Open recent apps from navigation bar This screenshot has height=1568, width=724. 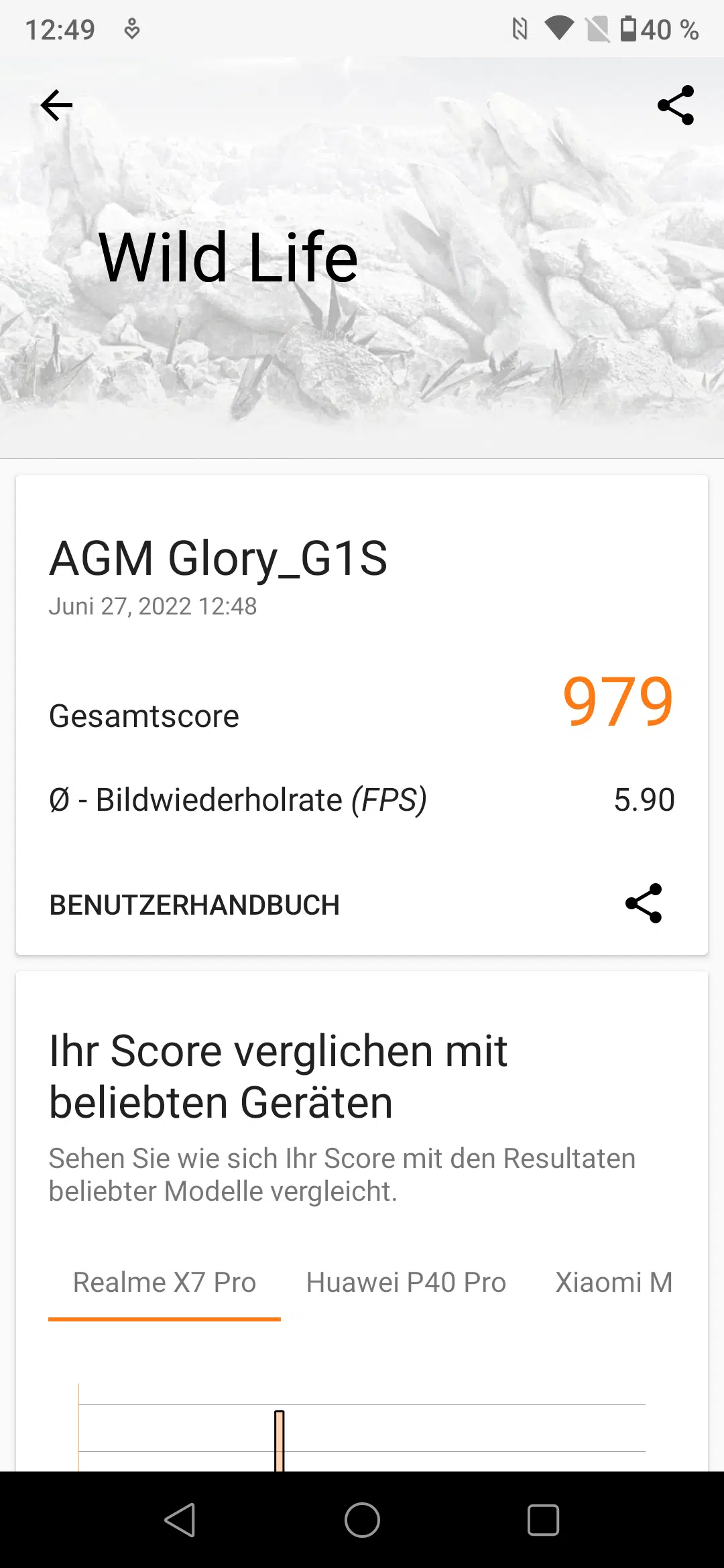click(543, 1519)
